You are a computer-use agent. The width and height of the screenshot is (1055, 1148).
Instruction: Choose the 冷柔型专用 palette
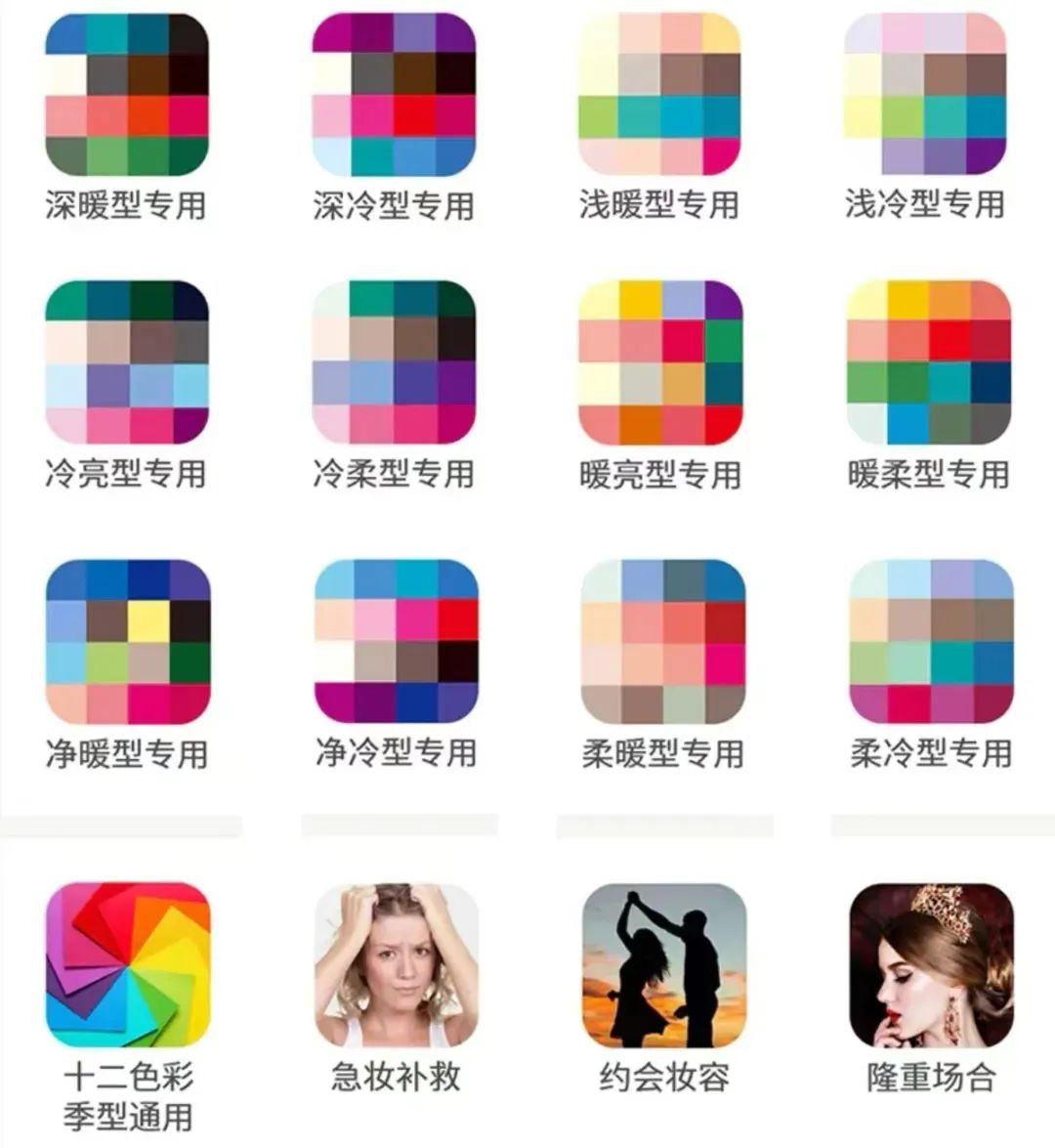point(394,362)
